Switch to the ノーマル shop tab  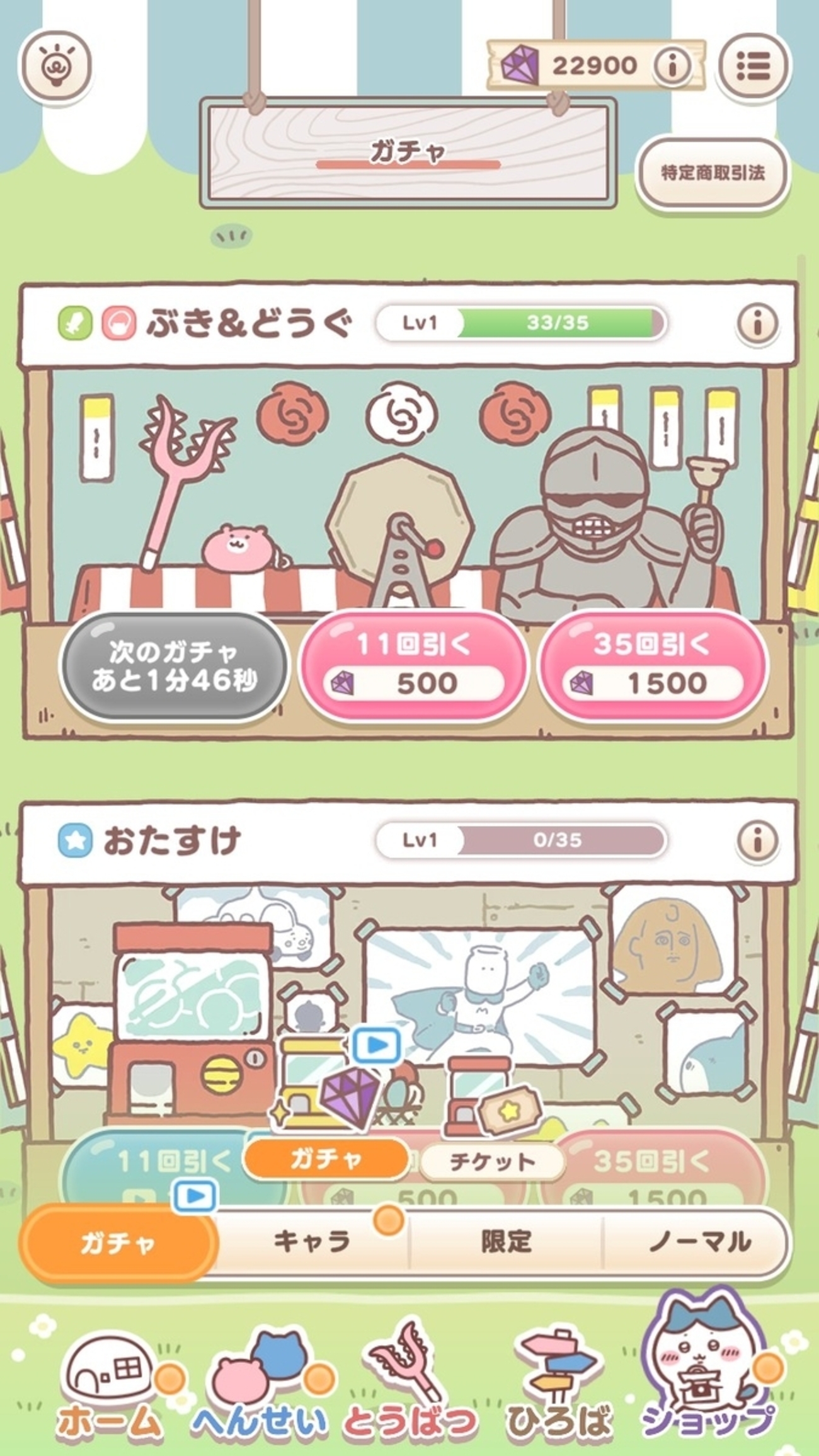click(x=698, y=1241)
